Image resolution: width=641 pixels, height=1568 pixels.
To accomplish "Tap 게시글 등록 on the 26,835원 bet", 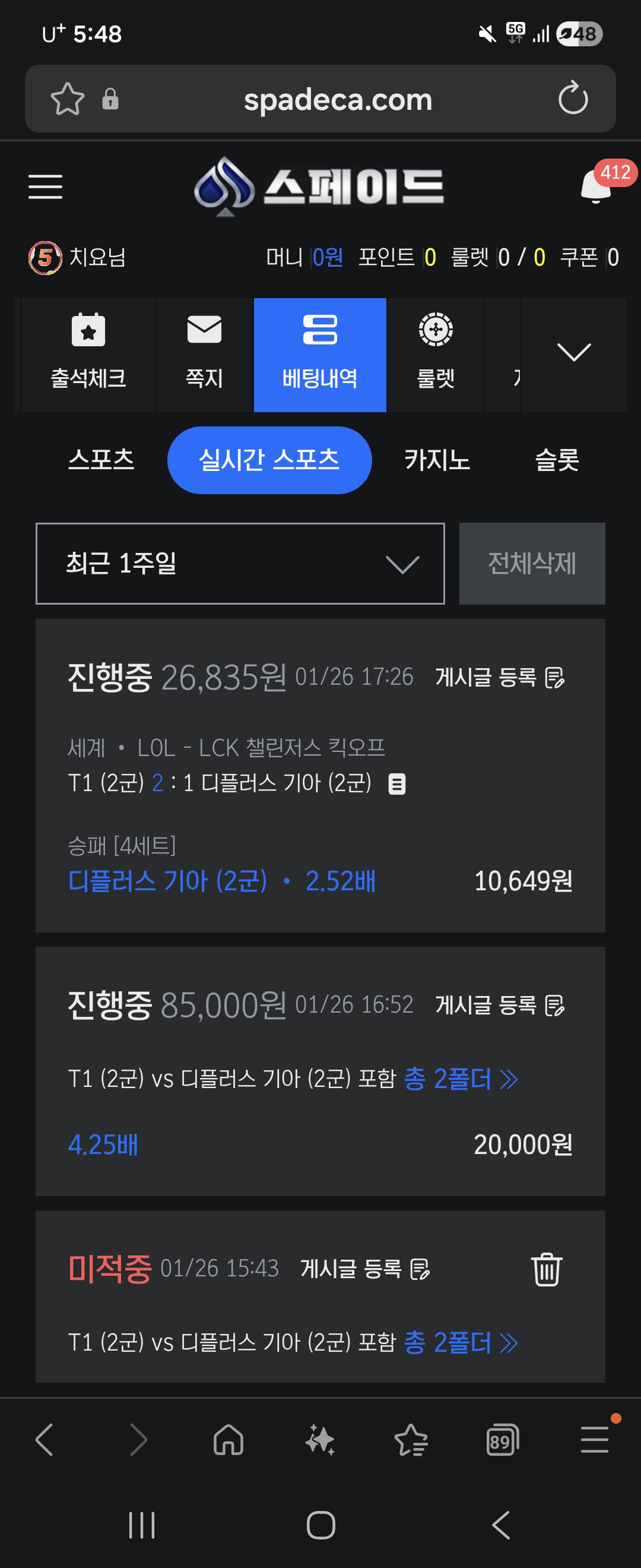I will [x=500, y=678].
